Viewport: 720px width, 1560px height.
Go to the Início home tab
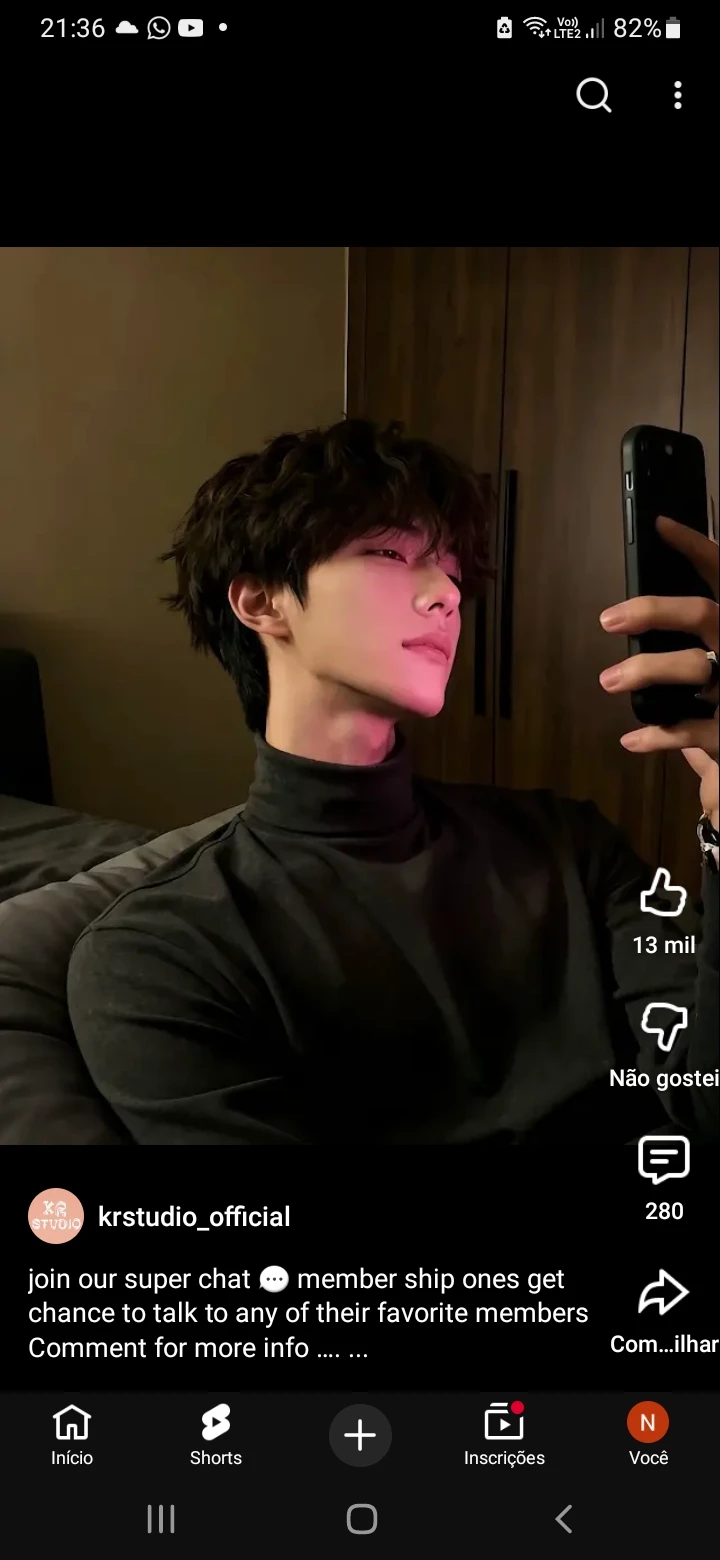72,1434
